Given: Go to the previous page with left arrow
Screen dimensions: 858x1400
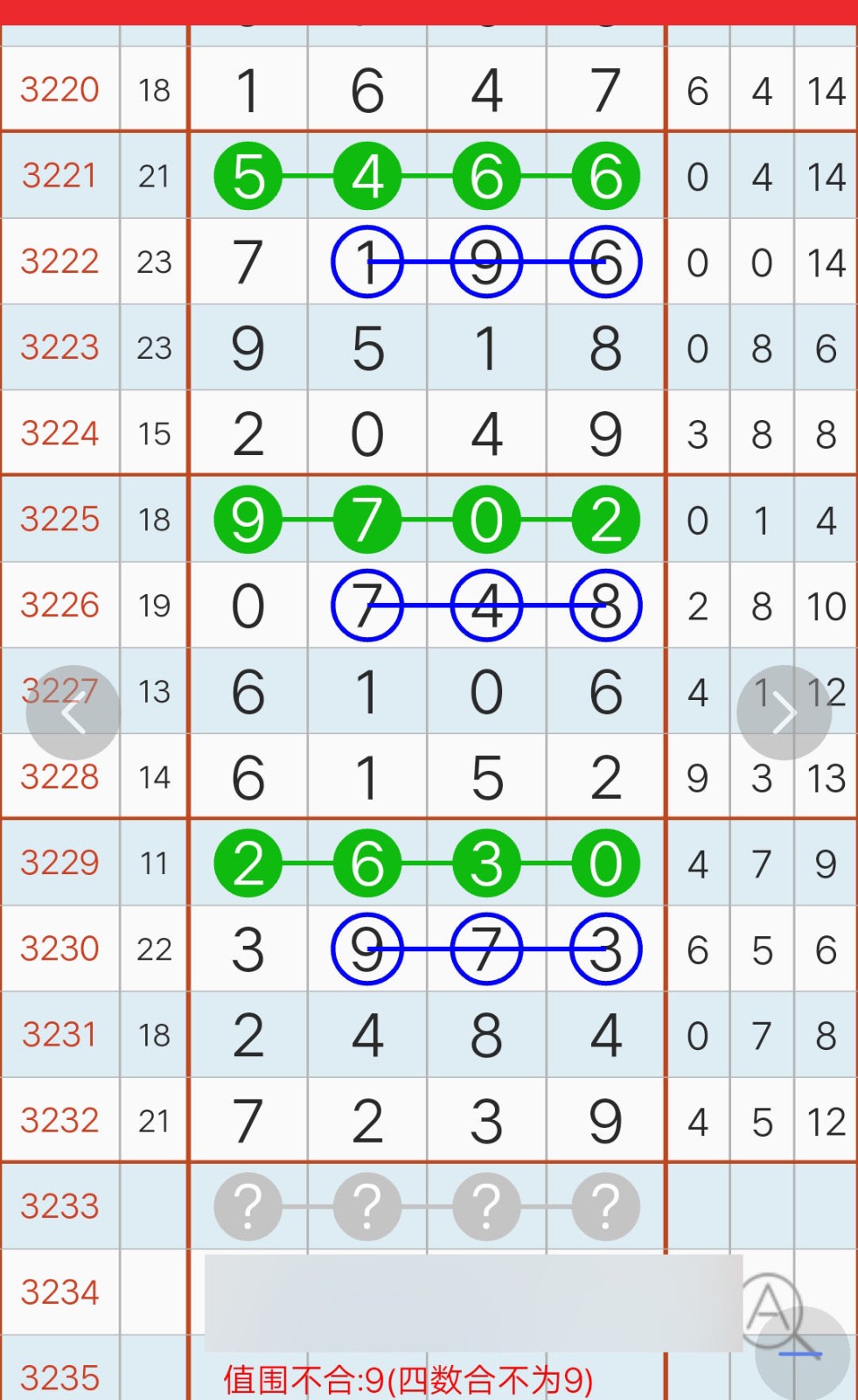Looking at the screenshot, I should [x=73, y=712].
